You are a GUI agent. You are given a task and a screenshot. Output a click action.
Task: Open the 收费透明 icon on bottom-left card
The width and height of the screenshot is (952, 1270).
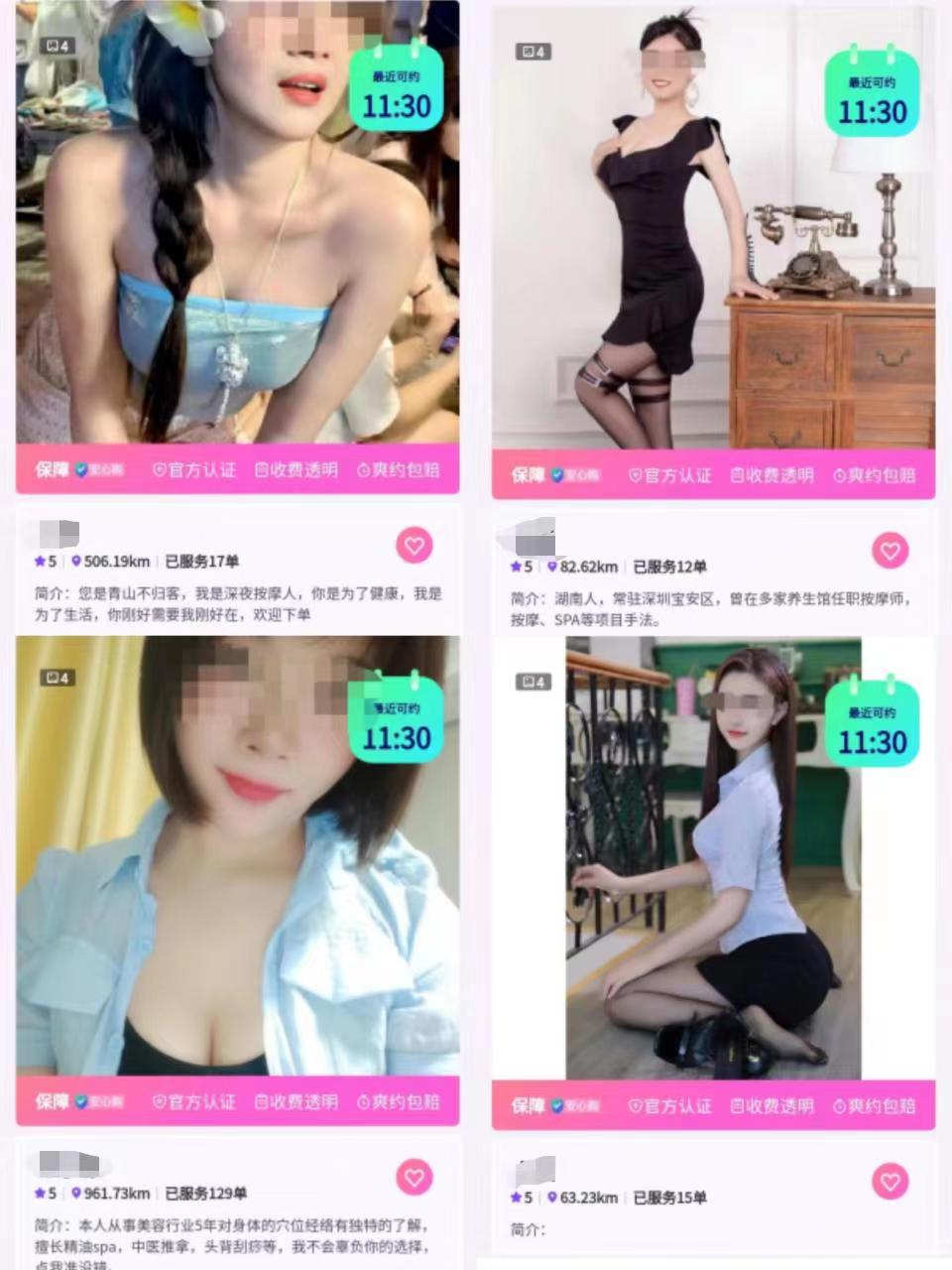click(297, 1101)
